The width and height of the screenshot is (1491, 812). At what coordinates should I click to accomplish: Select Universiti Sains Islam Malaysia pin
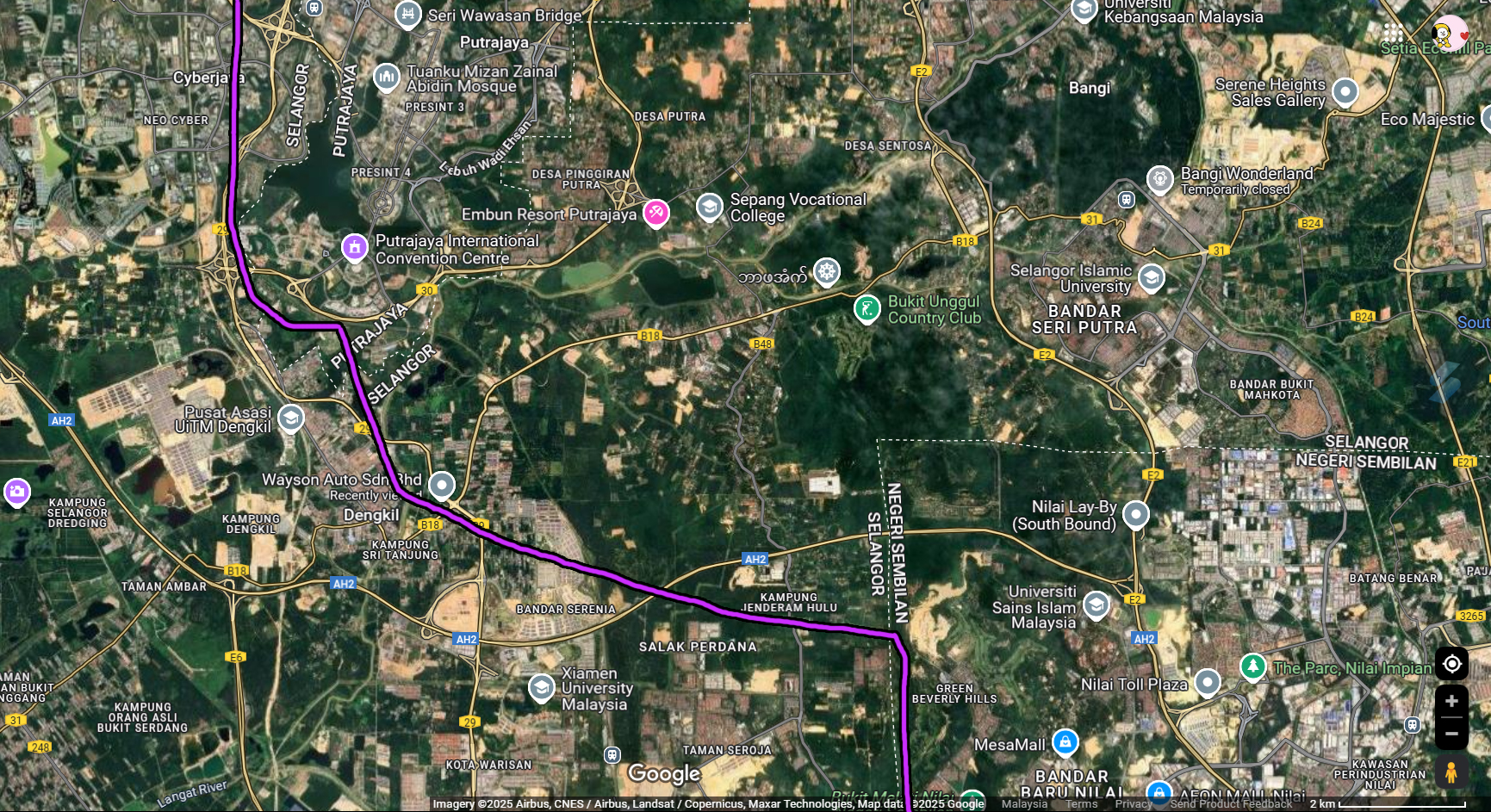1096,605
